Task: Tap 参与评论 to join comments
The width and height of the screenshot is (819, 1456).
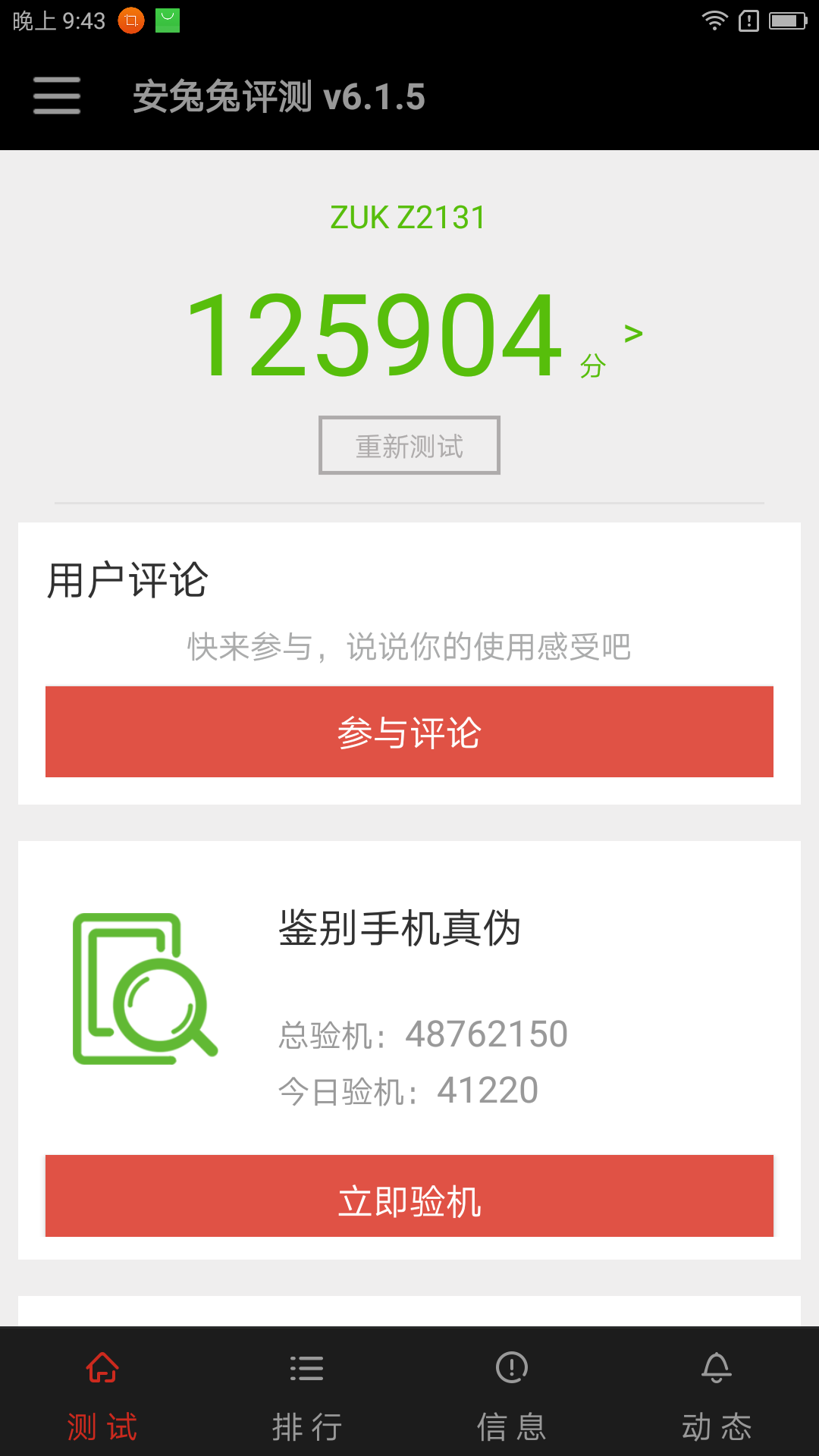Action: (409, 732)
